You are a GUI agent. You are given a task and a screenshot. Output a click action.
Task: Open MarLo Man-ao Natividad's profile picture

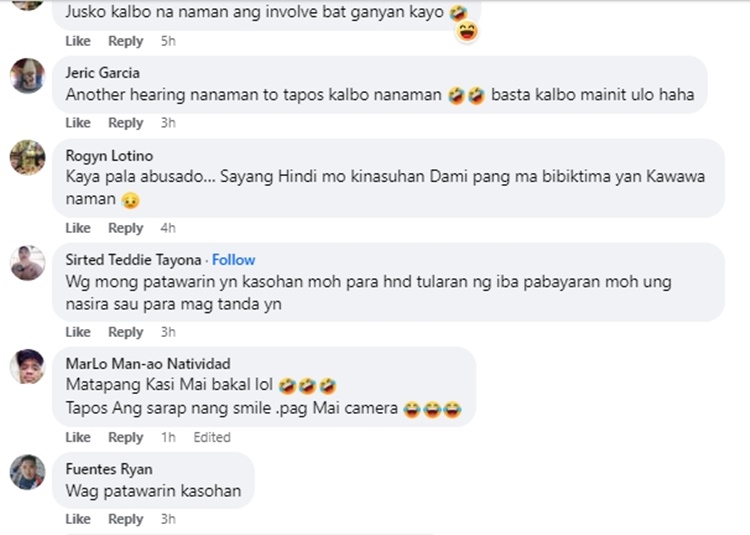[x=27, y=366]
